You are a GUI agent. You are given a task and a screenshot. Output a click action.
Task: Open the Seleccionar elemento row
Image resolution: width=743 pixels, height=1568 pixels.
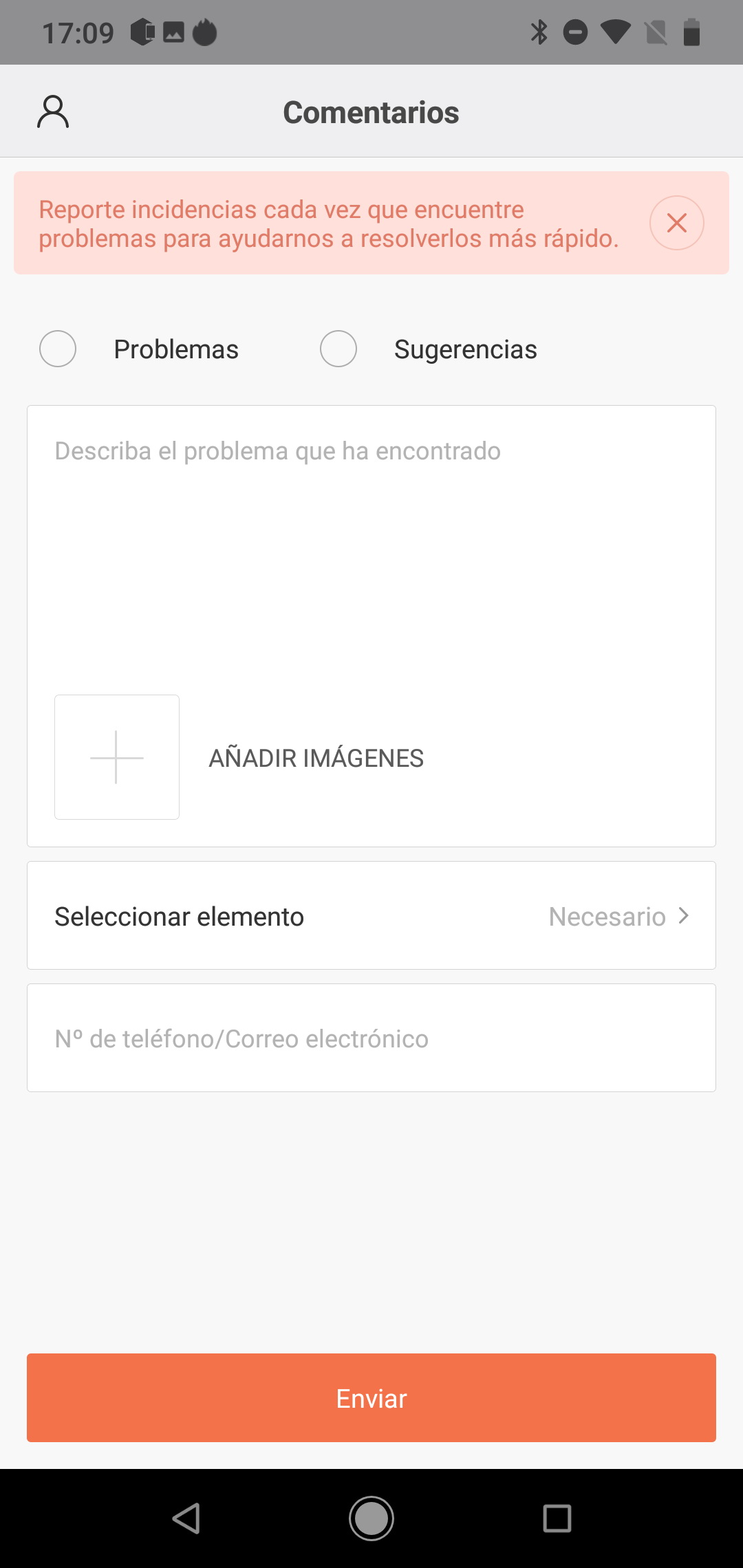(x=371, y=915)
